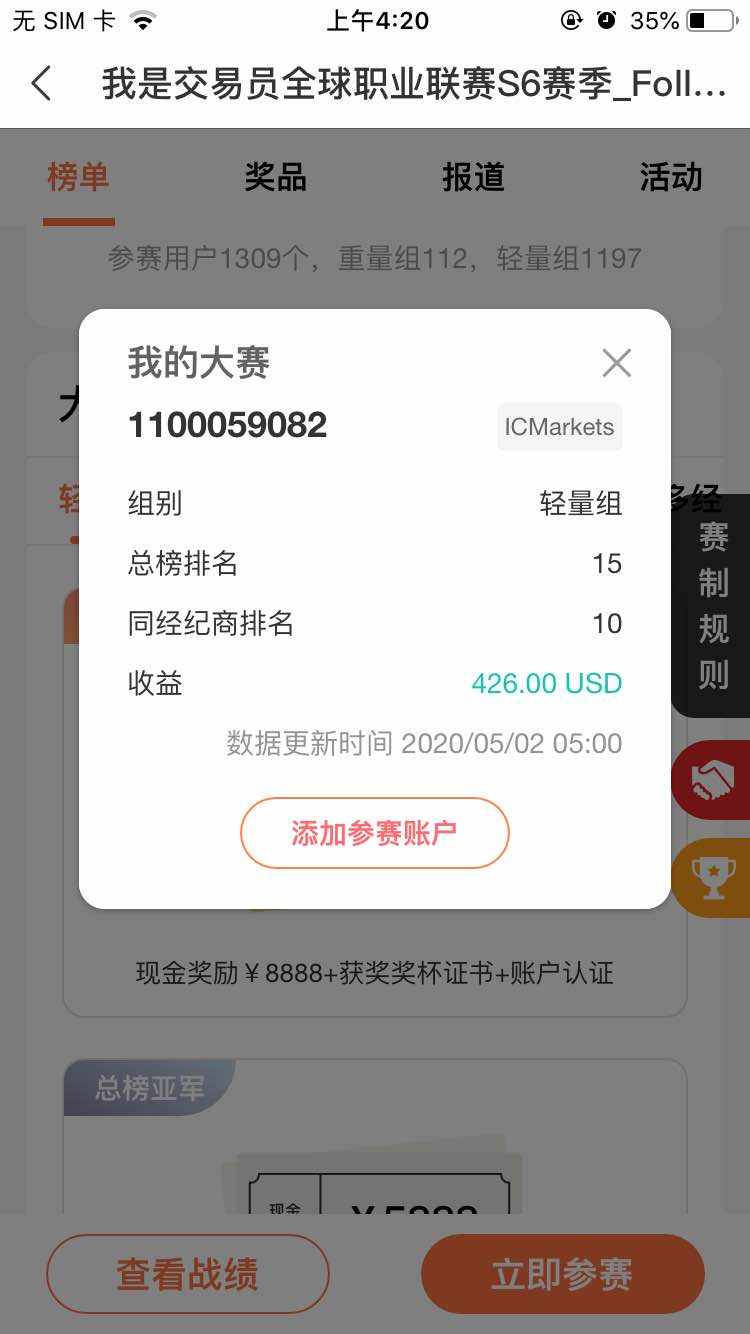Open 赛制规则 side panel
The height and width of the screenshot is (1334, 750).
click(713, 606)
